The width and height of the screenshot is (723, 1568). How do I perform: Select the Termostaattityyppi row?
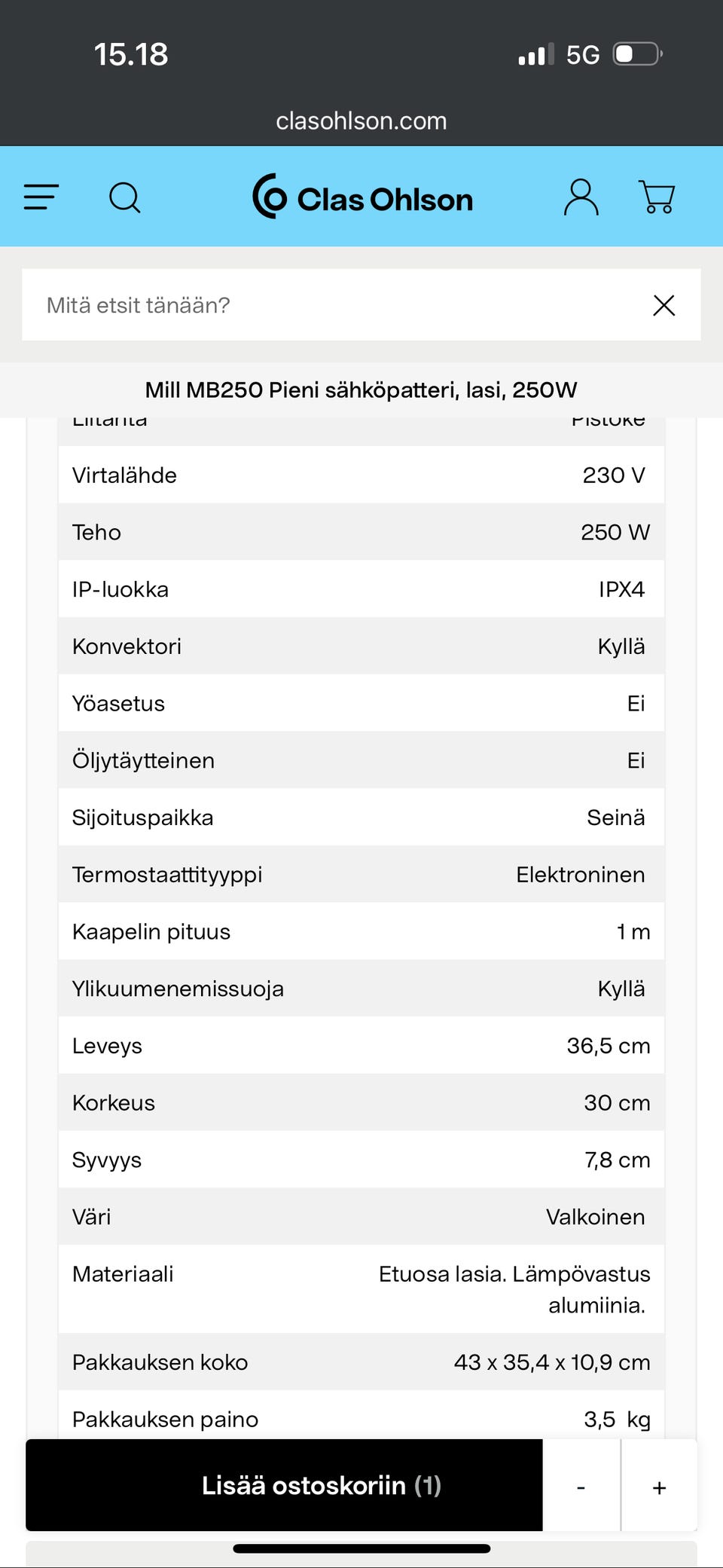tap(361, 874)
